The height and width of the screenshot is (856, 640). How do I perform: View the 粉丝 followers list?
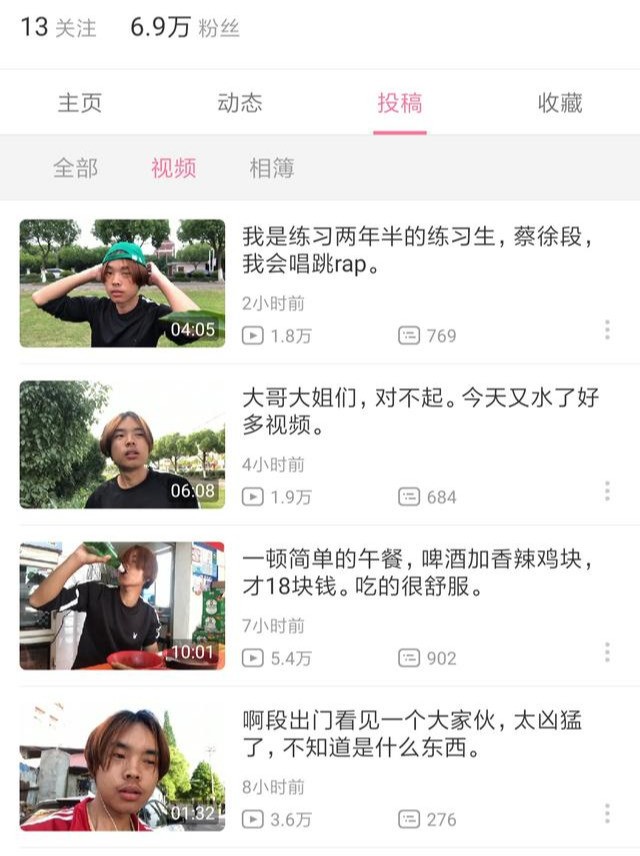pos(185,28)
